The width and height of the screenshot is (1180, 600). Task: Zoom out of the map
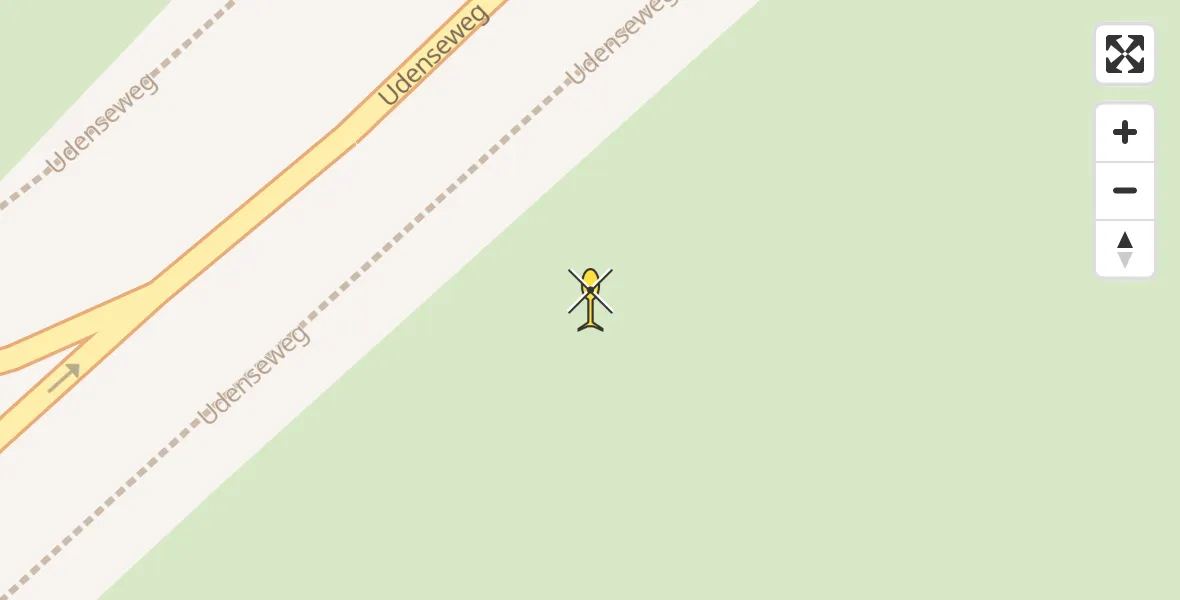pos(1124,191)
